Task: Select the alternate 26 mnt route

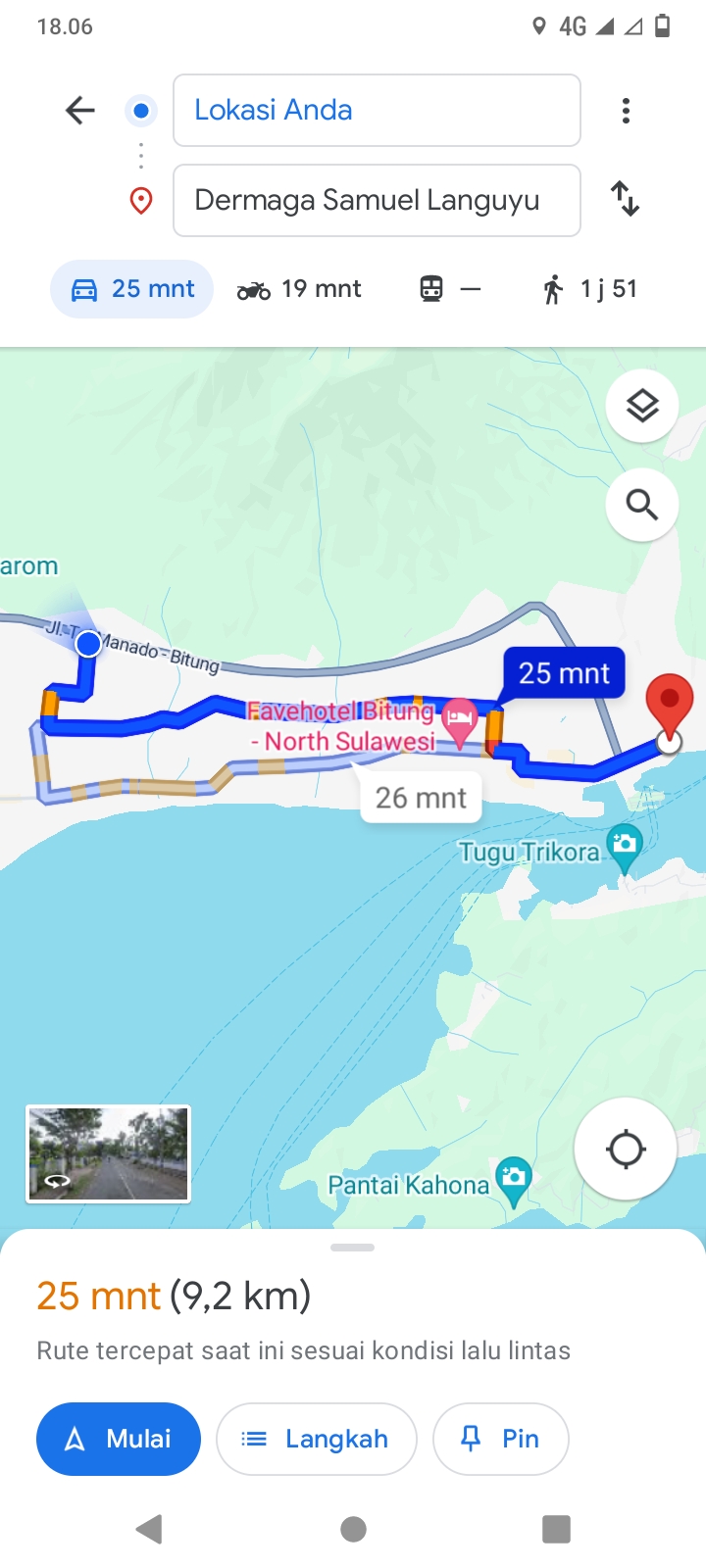Action: (421, 797)
